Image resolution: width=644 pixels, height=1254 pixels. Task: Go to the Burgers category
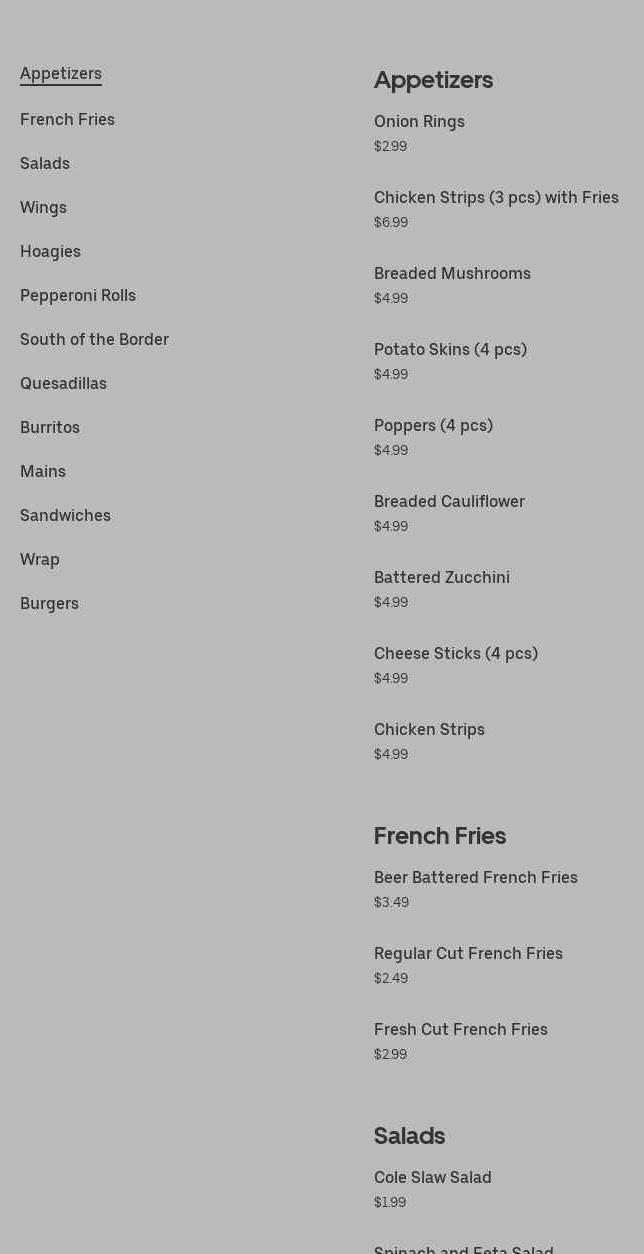tap(49, 604)
